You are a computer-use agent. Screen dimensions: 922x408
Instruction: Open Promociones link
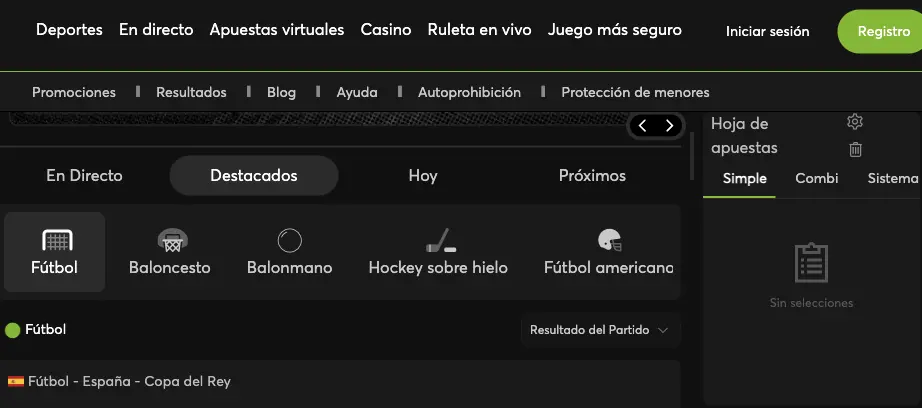(x=74, y=92)
